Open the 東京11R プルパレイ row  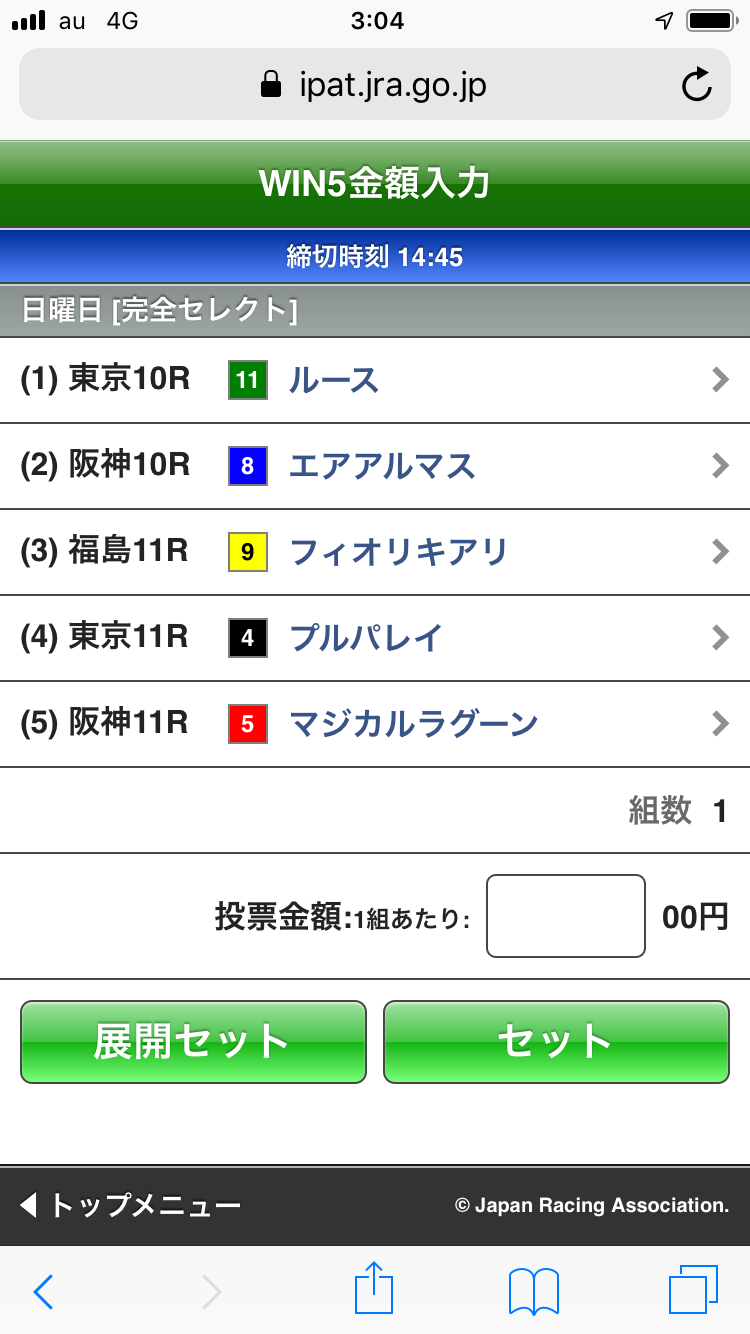point(375,638)
